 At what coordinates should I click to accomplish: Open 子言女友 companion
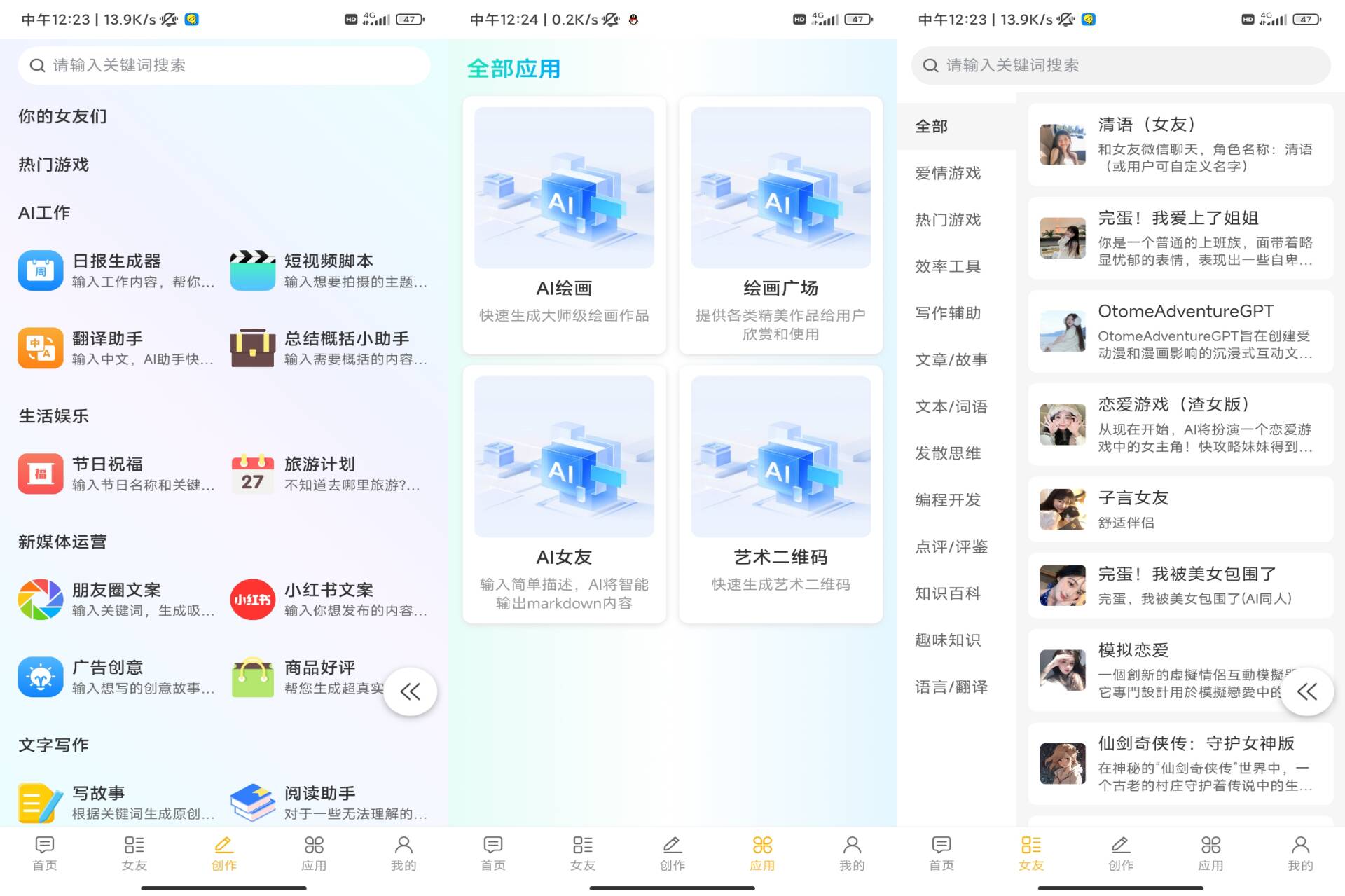1180,509
